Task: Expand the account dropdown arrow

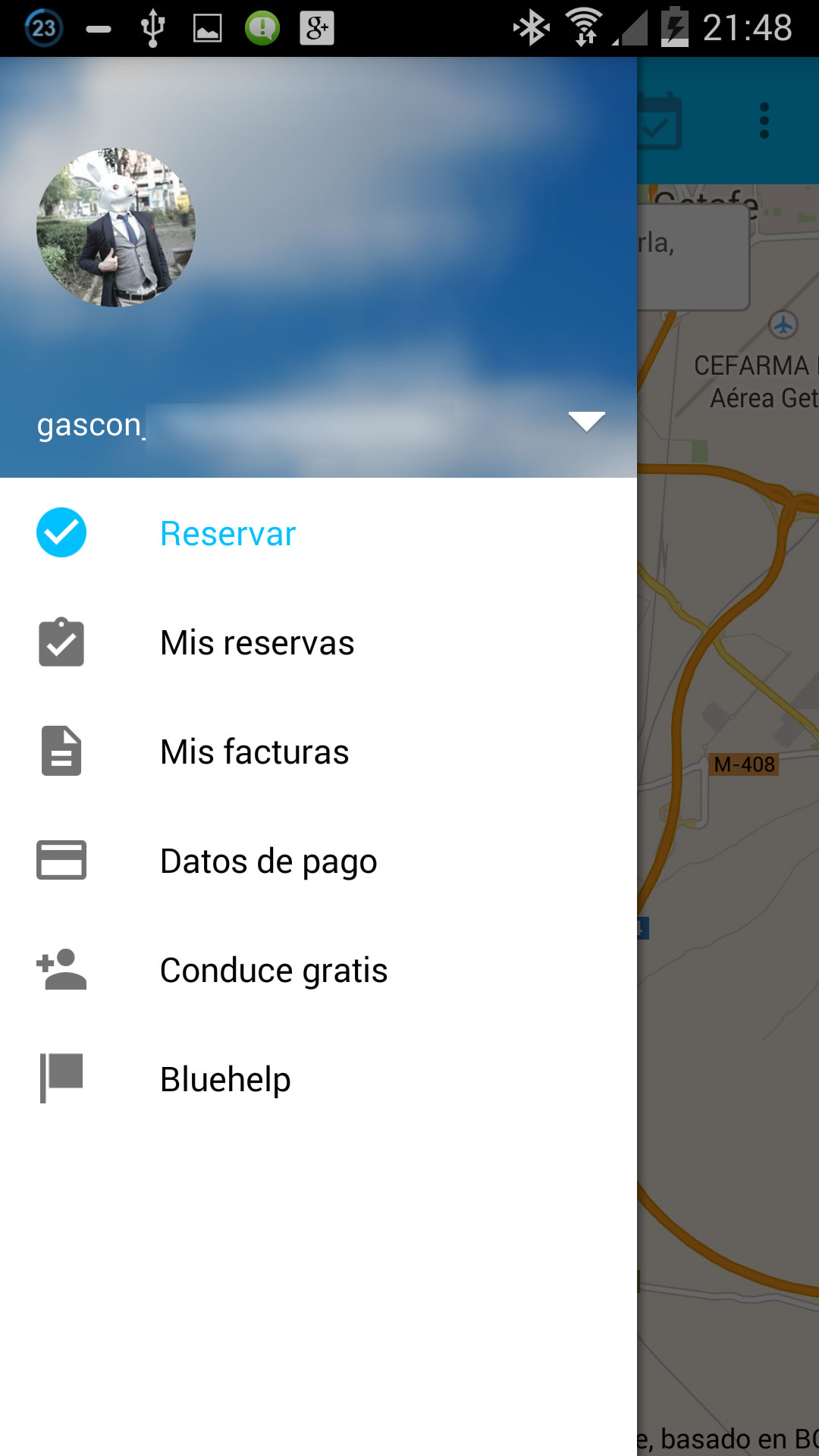Action: click(586, 421)
